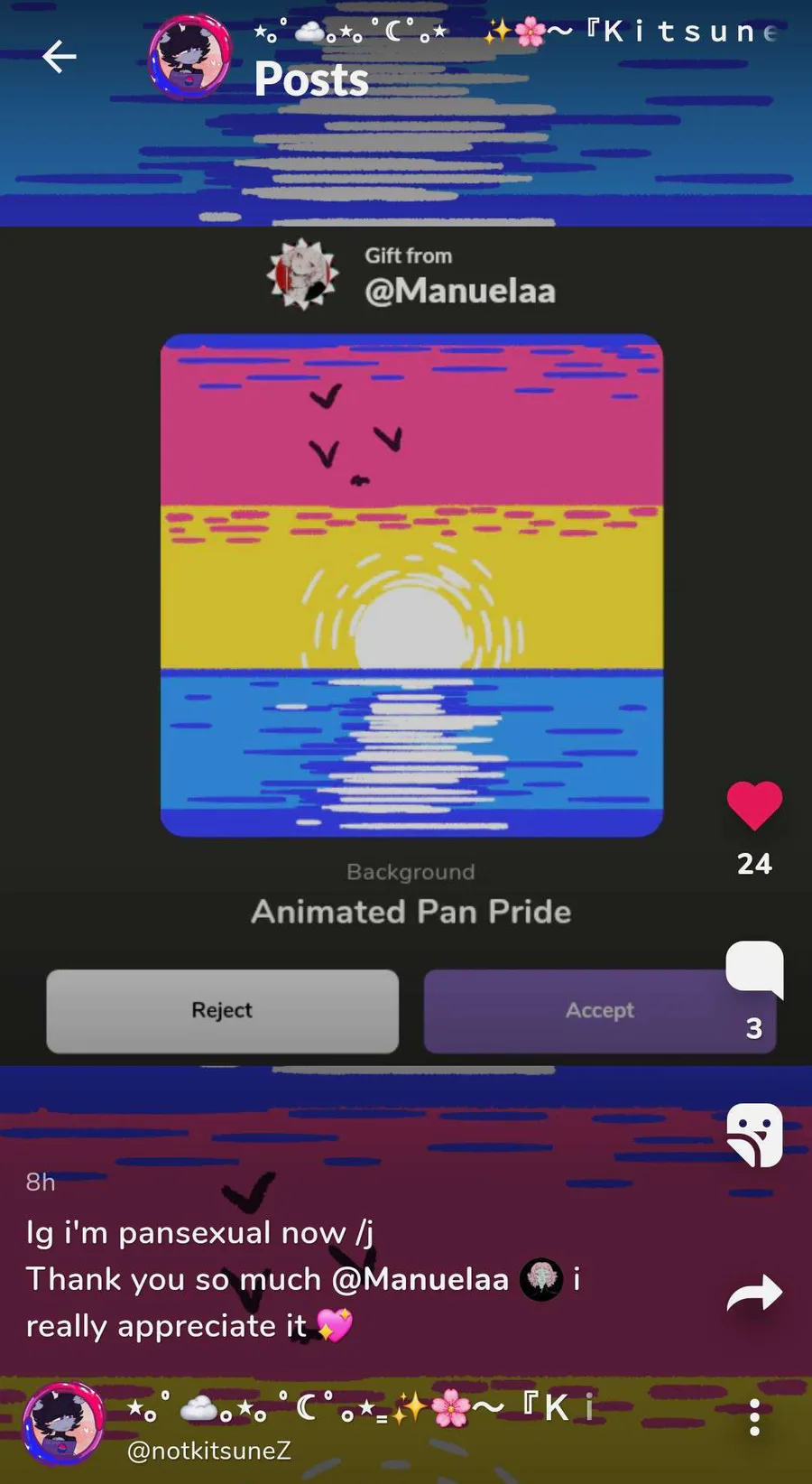Screen dimensions: 812x1484
Task: Open the @Manuelaa mention in the caption
Action: tap(420, 1279)
